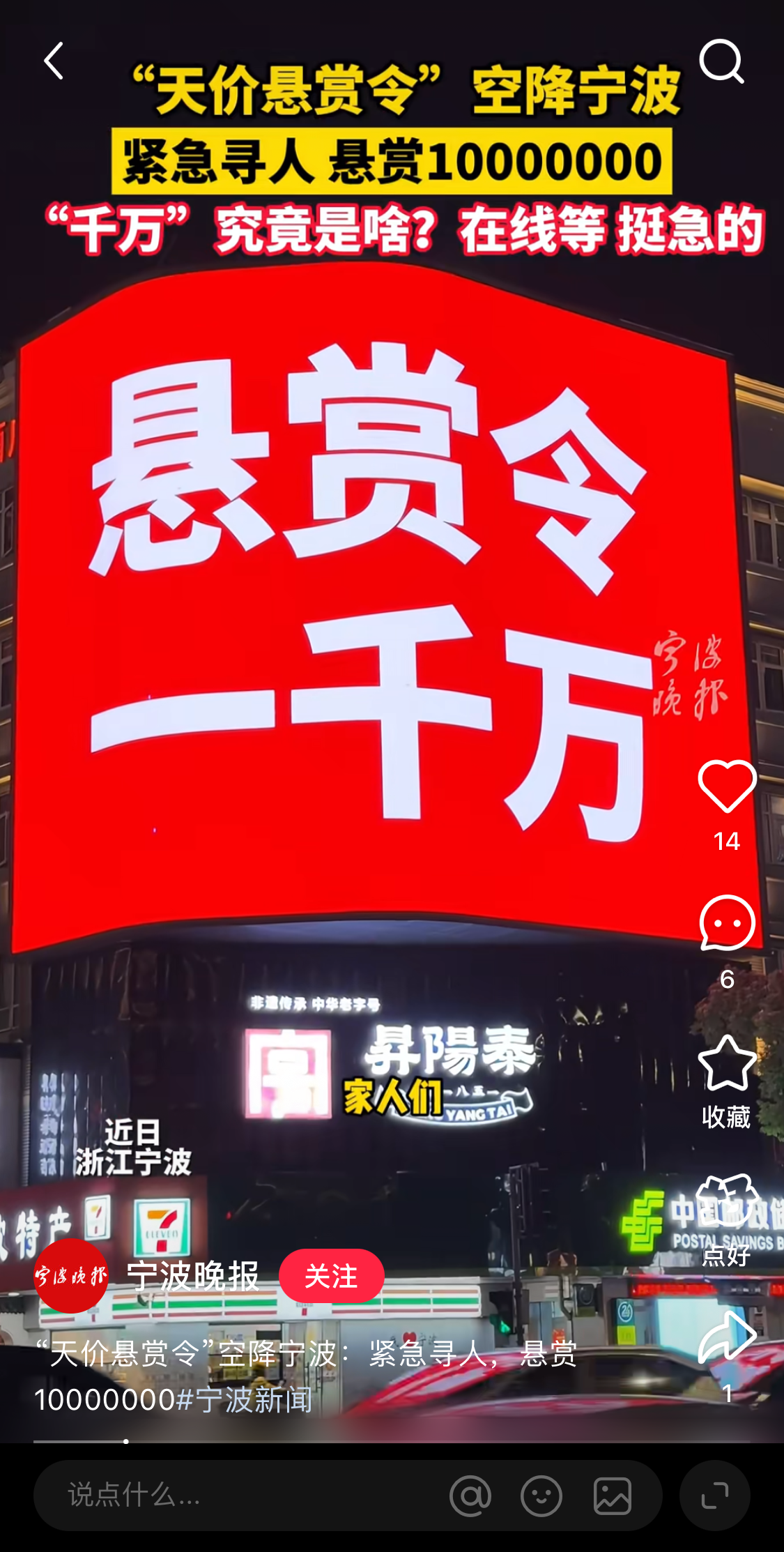
Task: Share this video via the arrow
Action: (727, 1337)
